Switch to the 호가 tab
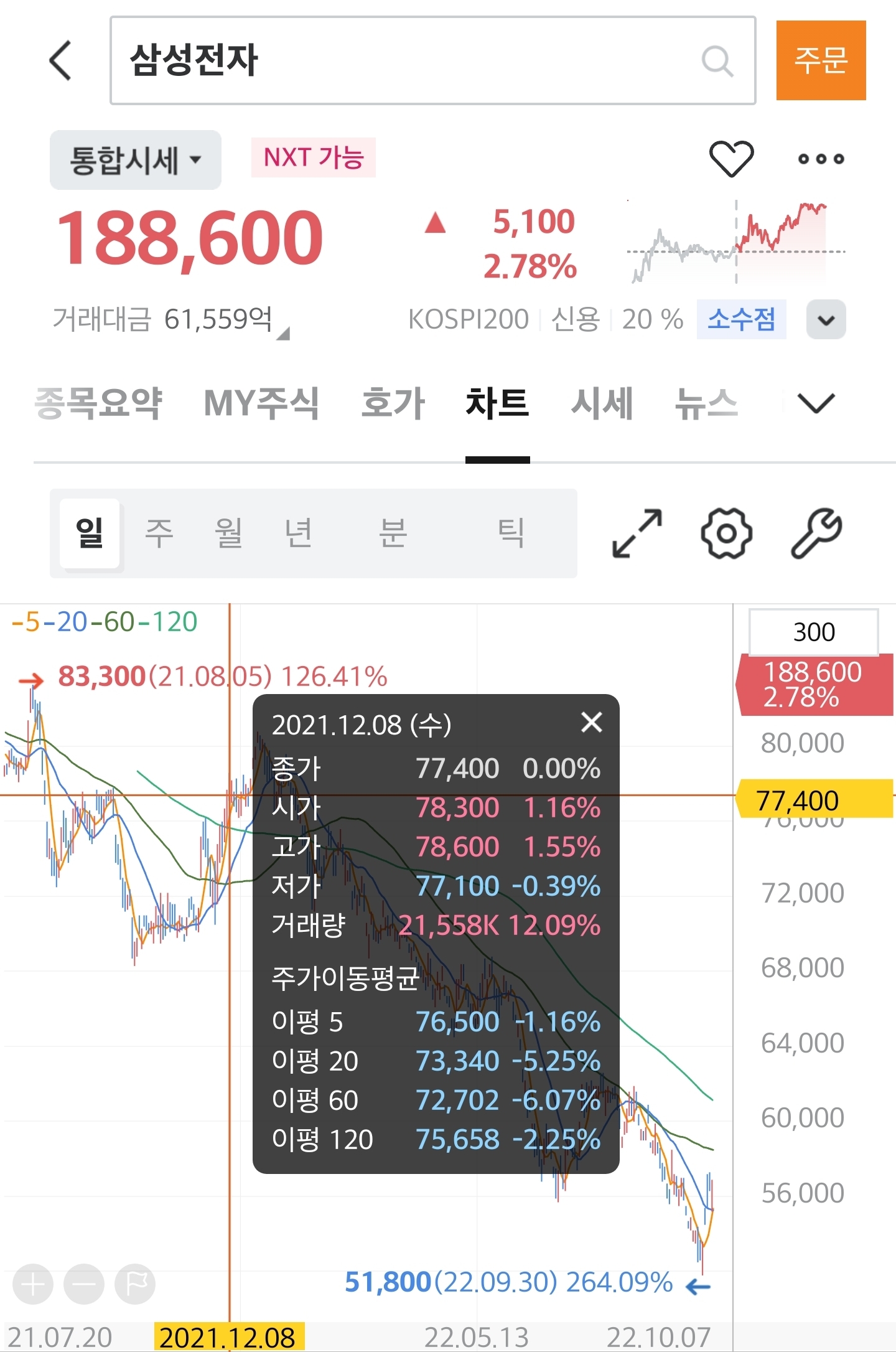The width and height of the screenshot is (896, 1352). (x=393, y=403)
